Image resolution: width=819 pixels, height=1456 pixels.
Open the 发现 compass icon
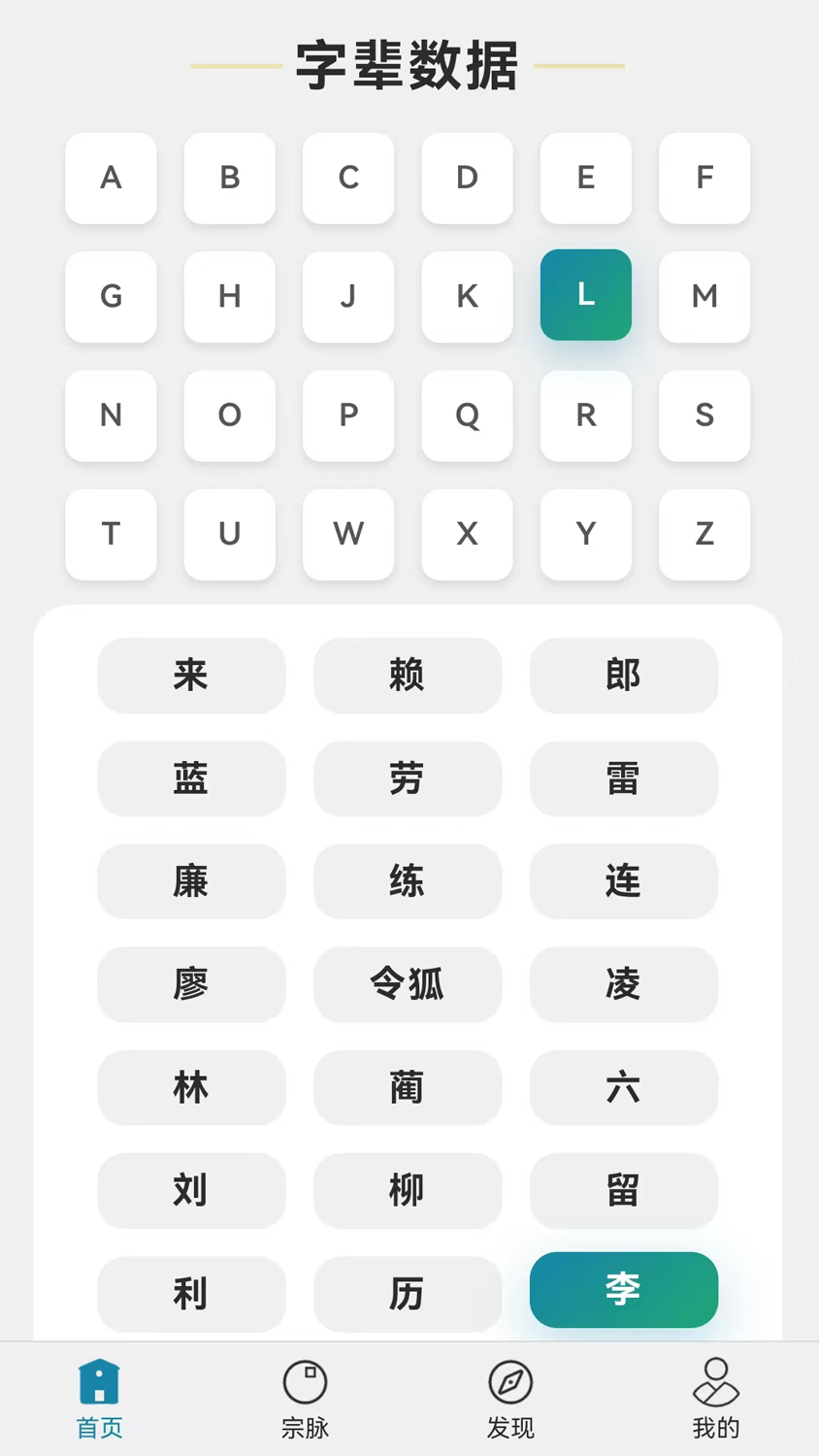click(x=509, y=1382)
